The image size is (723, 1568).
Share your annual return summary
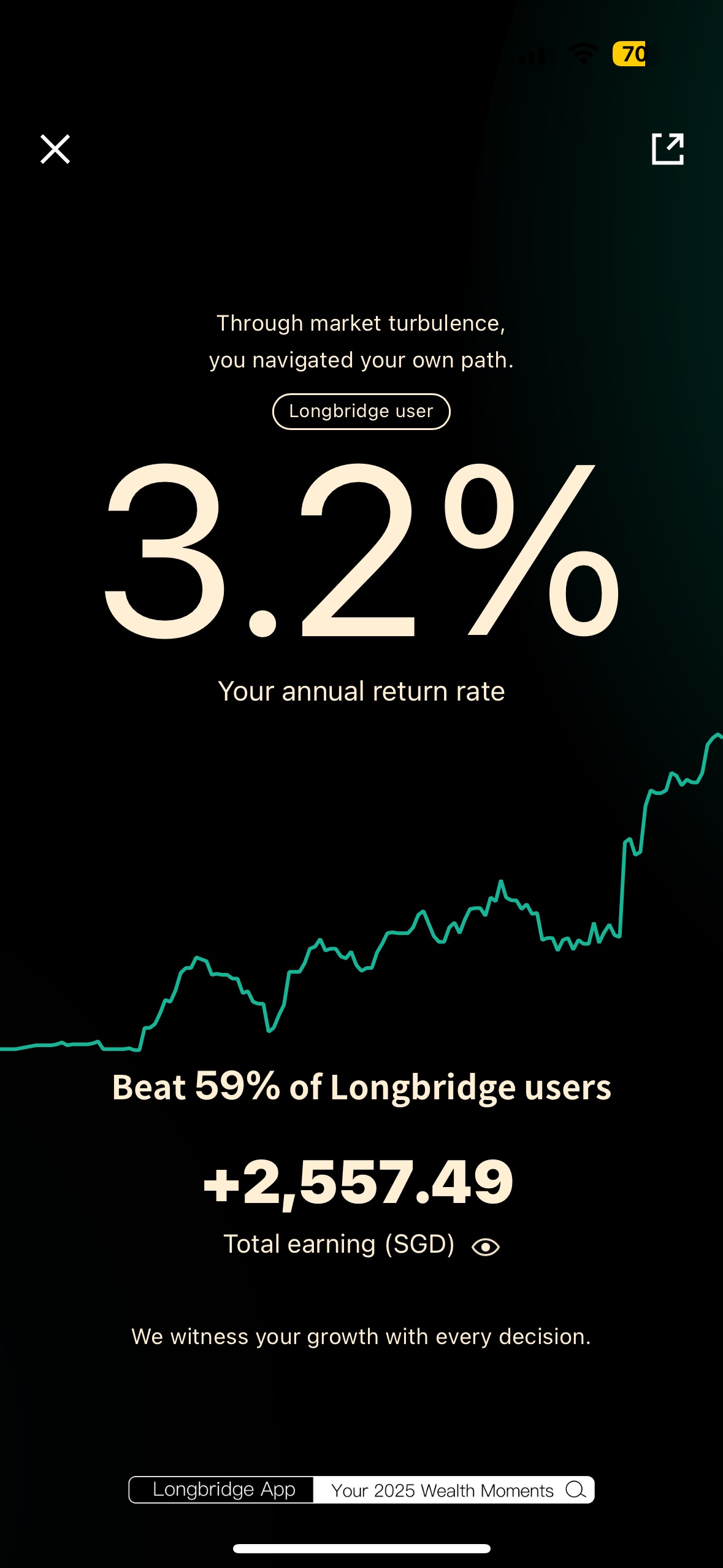[x=667, y=149]
